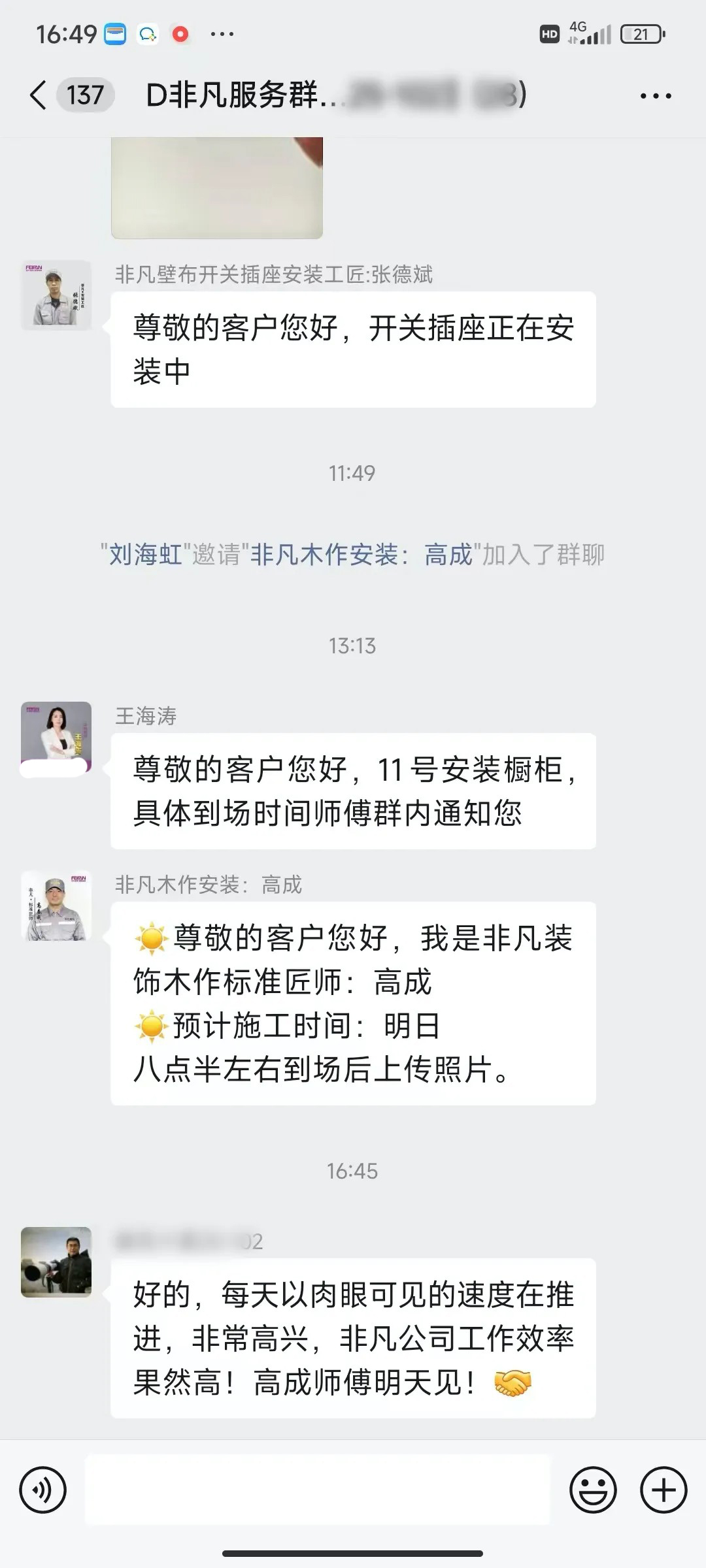View 王海涛's profile avatar
The image size is (706, 1568).
point(57,737)
